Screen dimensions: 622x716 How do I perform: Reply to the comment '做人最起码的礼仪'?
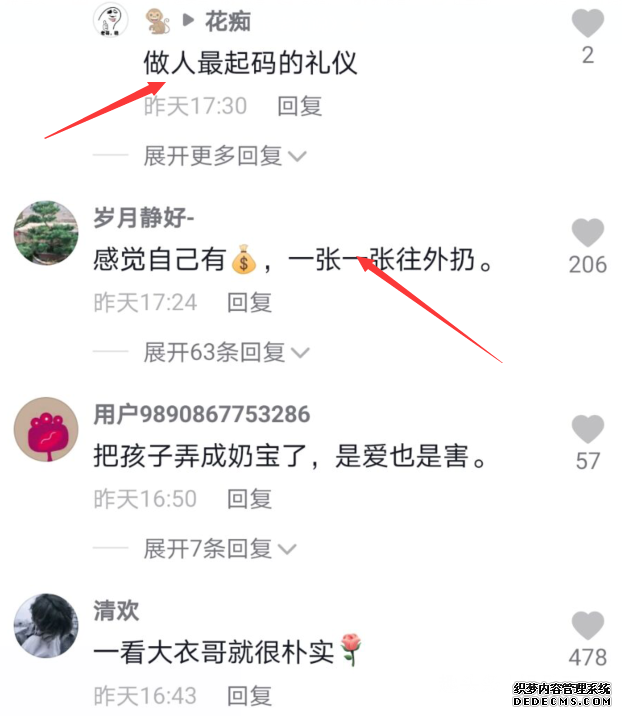299,106
